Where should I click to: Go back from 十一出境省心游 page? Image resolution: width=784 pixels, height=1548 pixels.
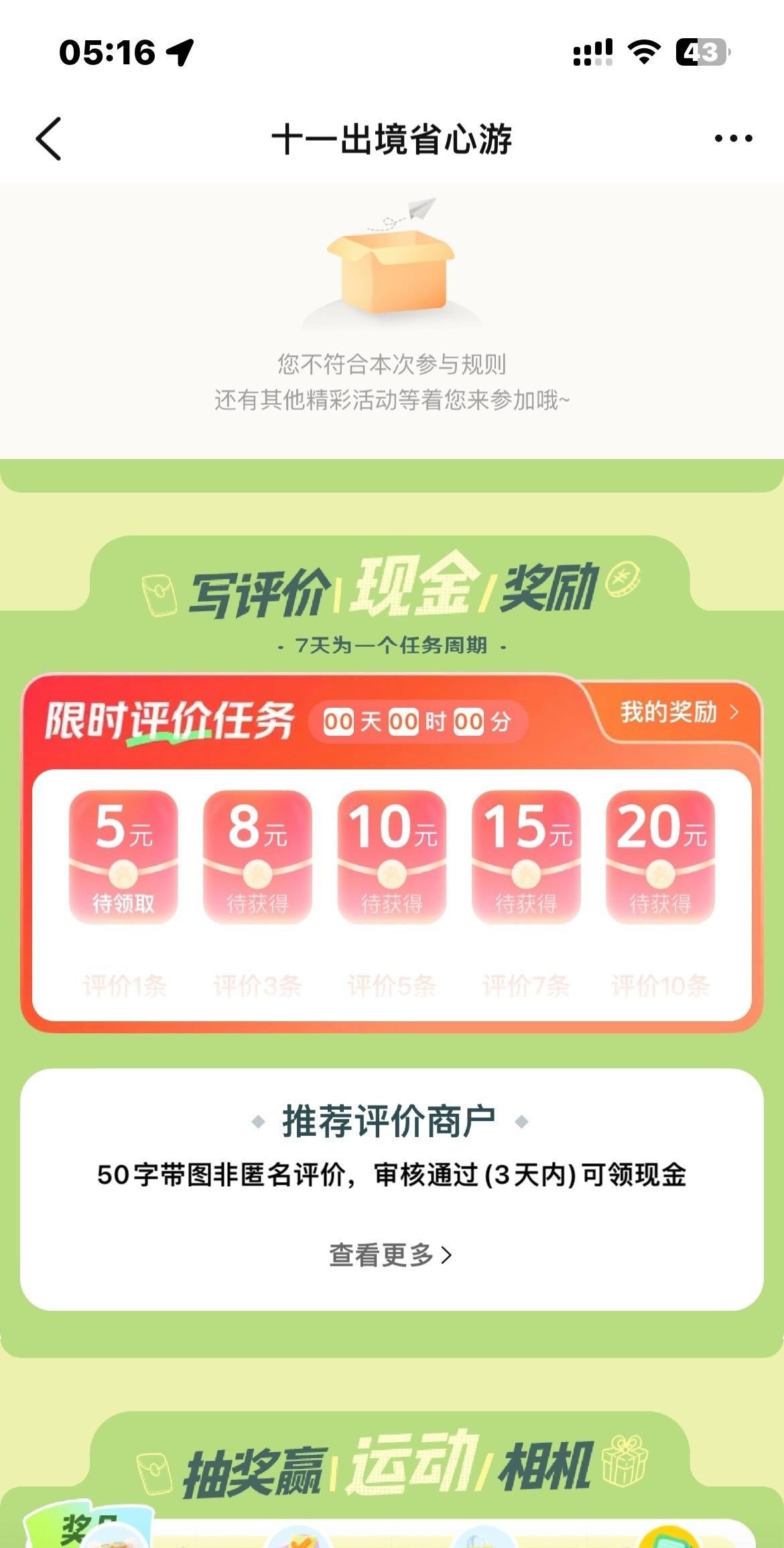48,139
